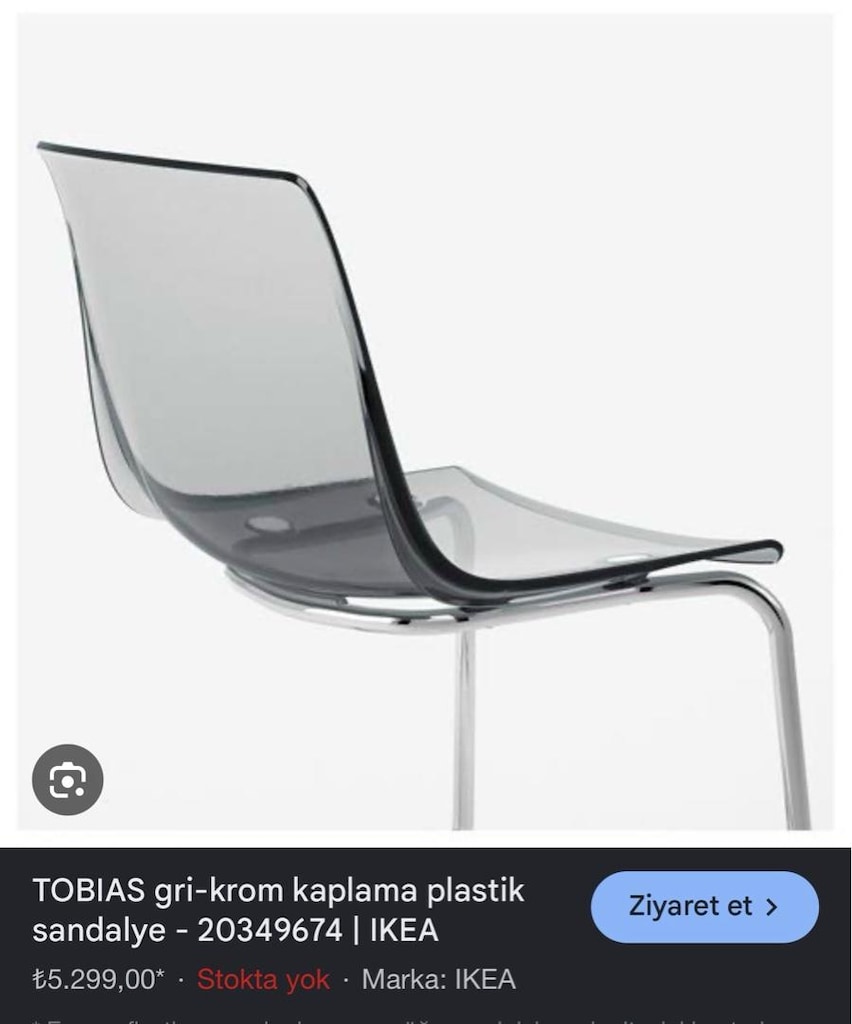
Task: Open the TOBIAS chair photo
Action: point(426,421)
